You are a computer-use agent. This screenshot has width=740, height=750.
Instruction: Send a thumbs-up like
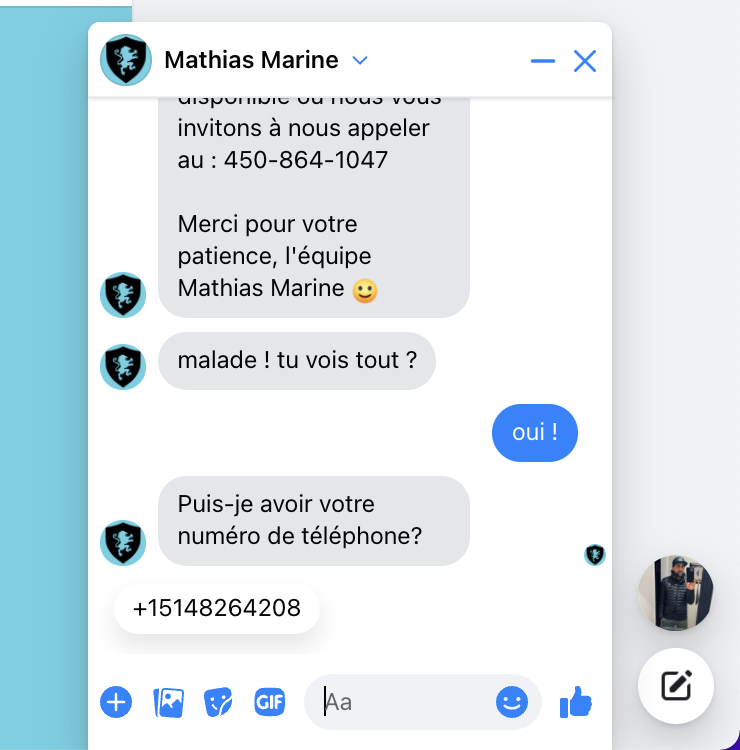[576, 702]
